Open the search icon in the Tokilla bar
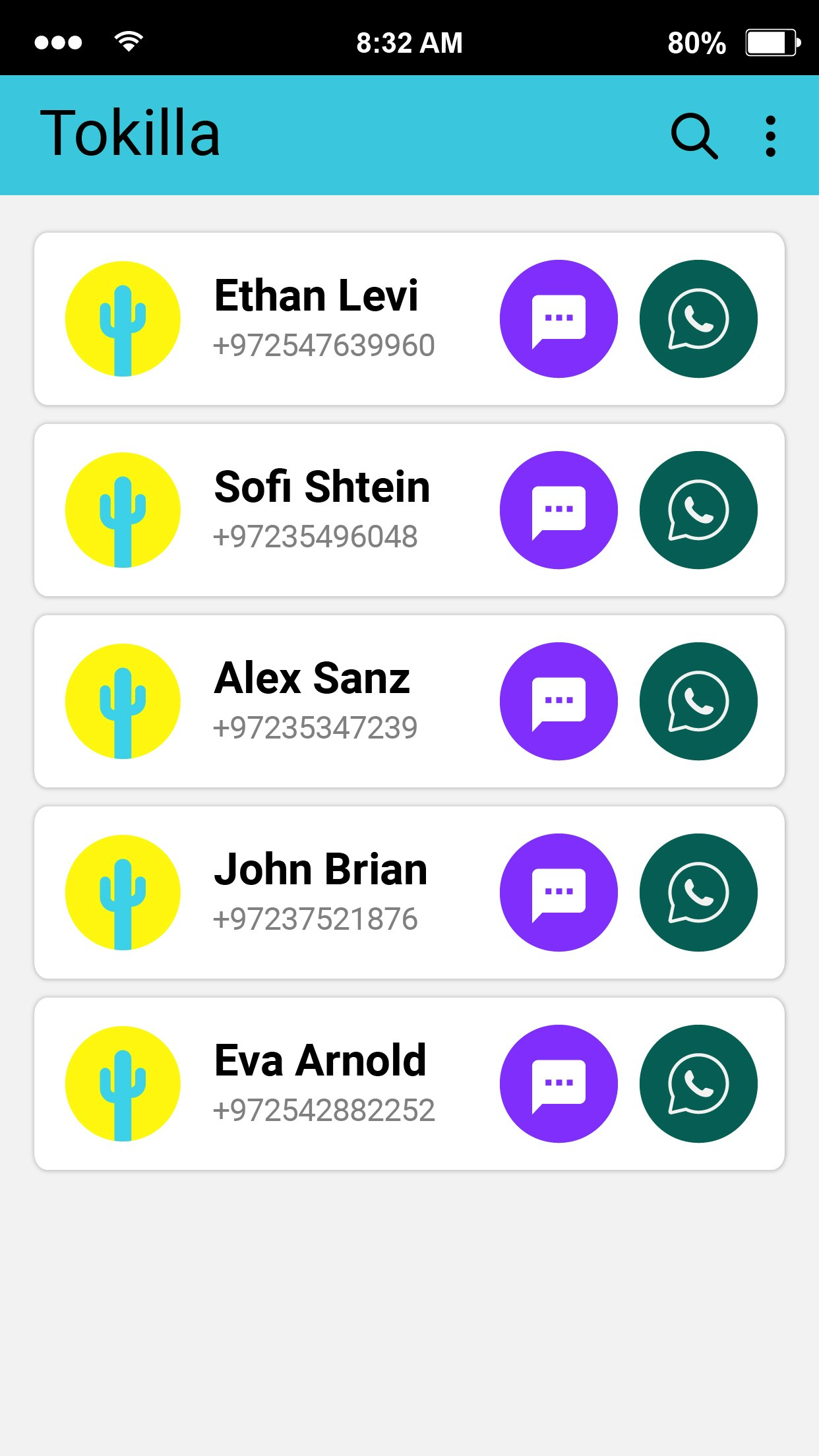The image size is (819, 1456). tap(694, 136)
